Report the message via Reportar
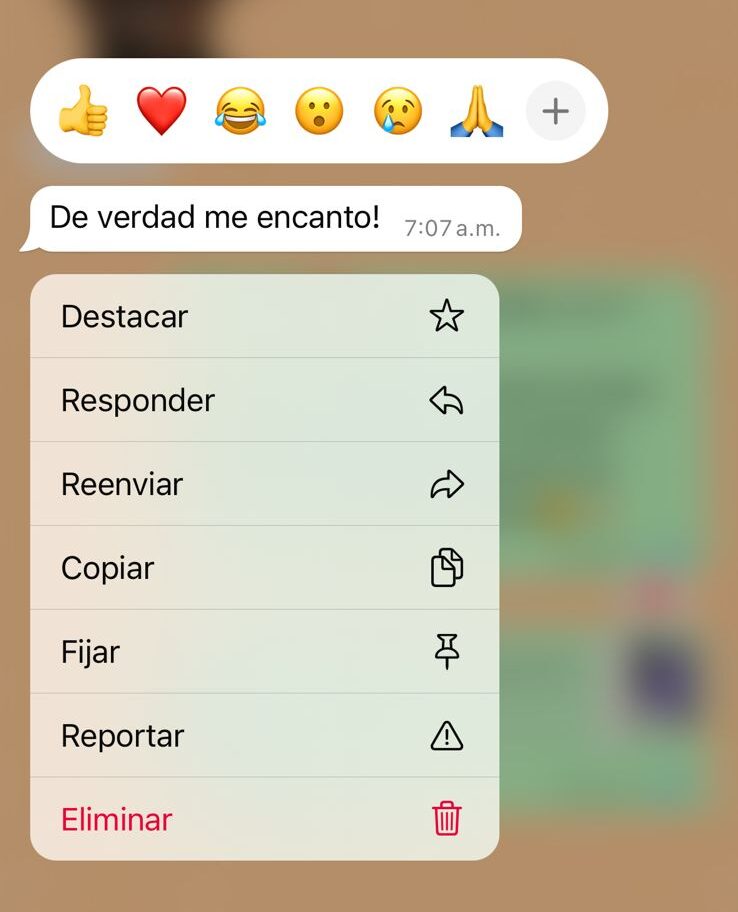738x912 pixels. pos(264,737)
